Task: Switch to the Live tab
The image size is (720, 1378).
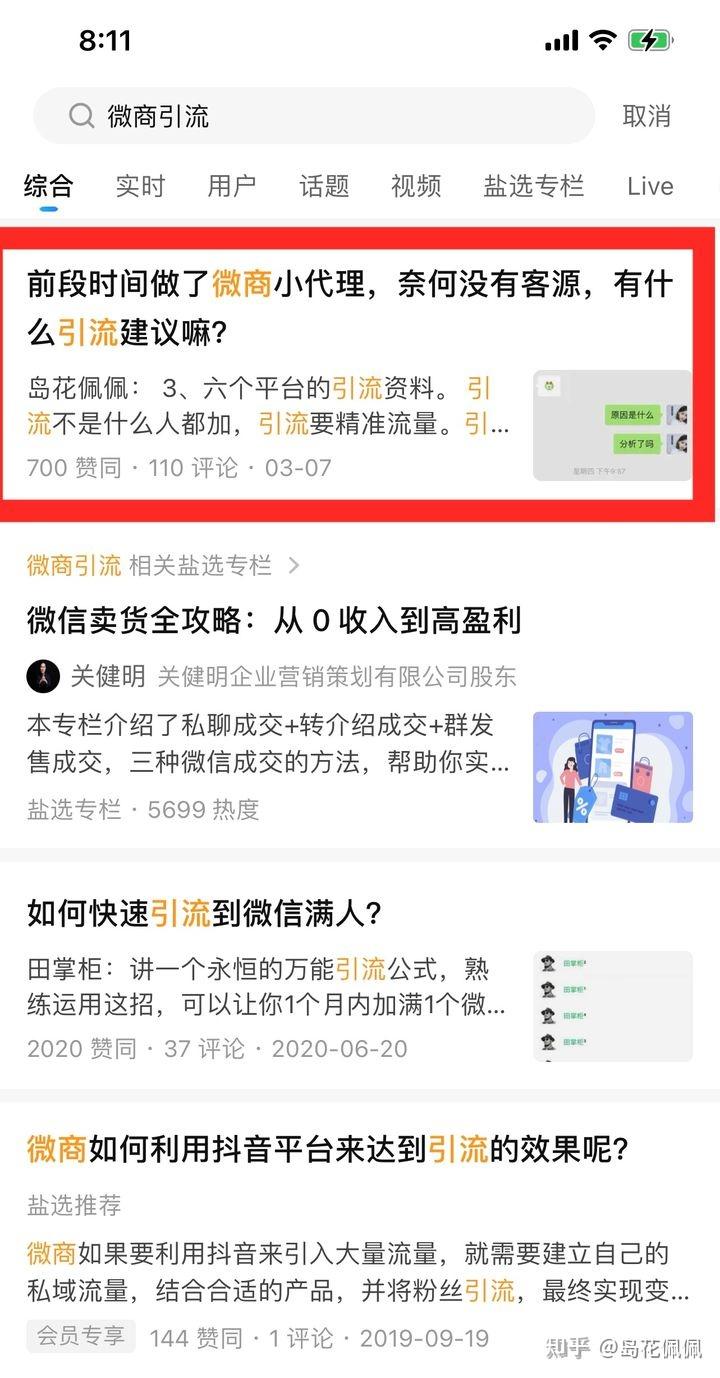Action: [x=650, y=186]
